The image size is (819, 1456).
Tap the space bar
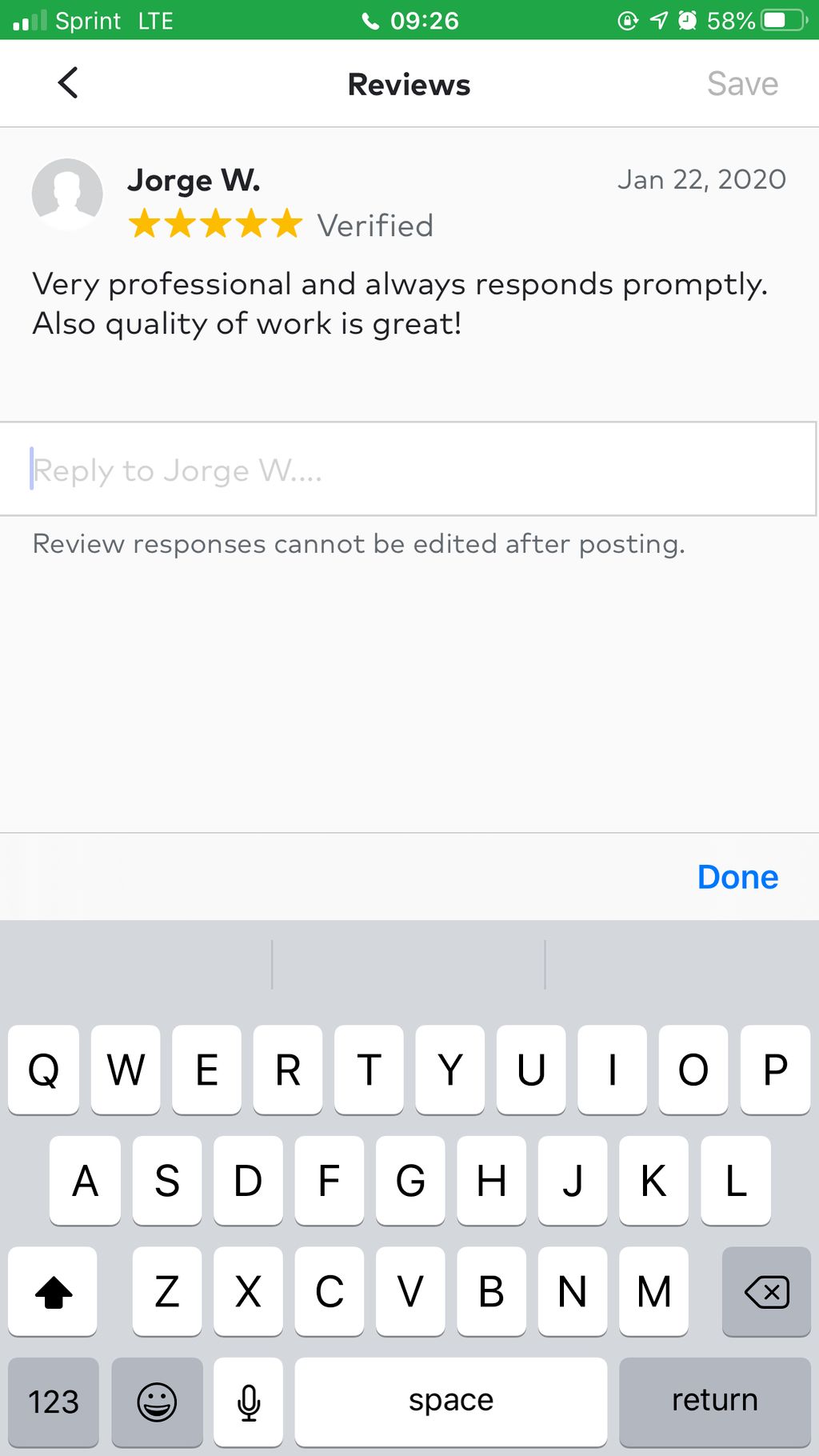coord(450,1401)
